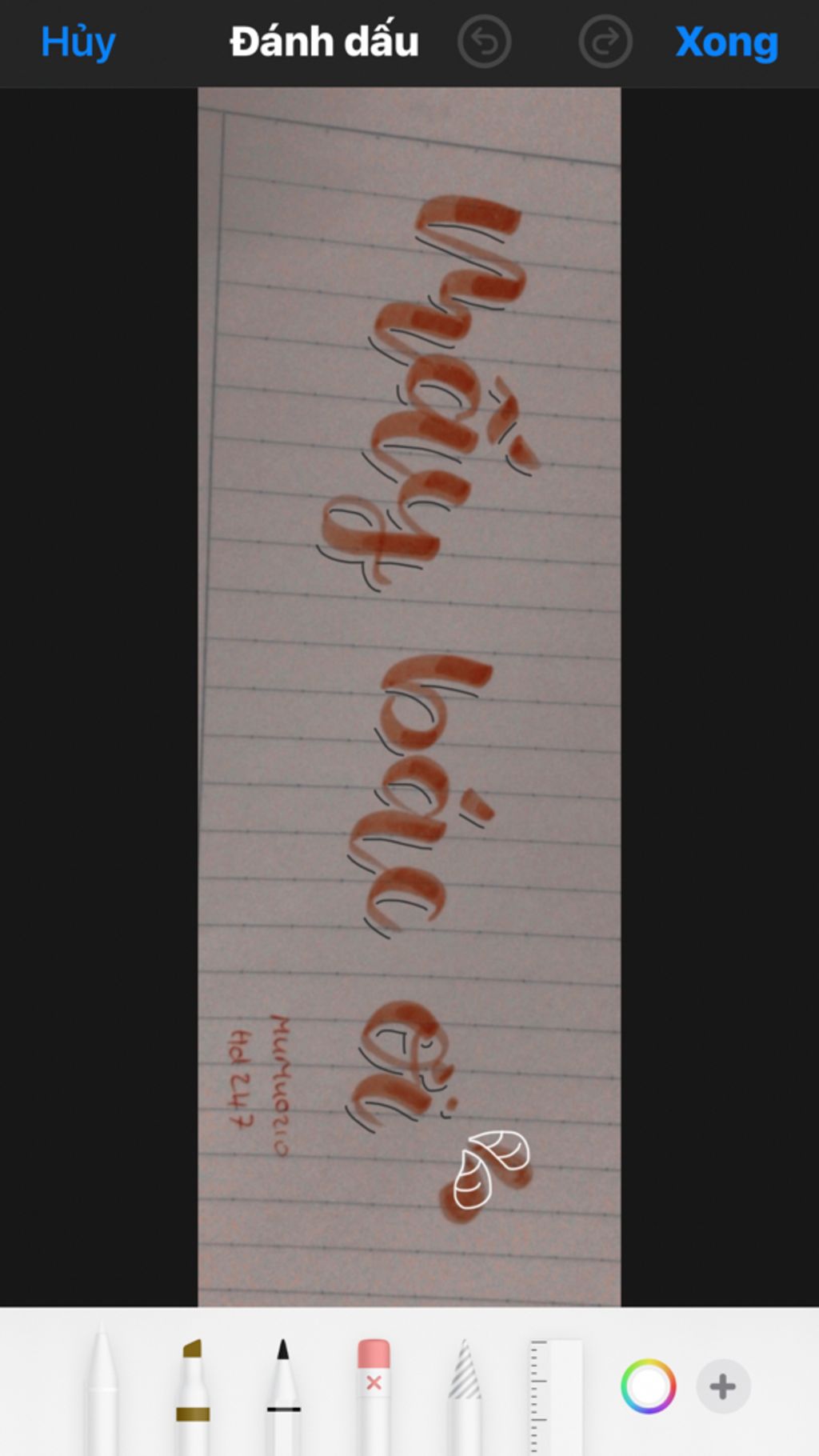Select the white pen tool
This screenshot has width=819, height=1456.
[x=102, y=1388]
